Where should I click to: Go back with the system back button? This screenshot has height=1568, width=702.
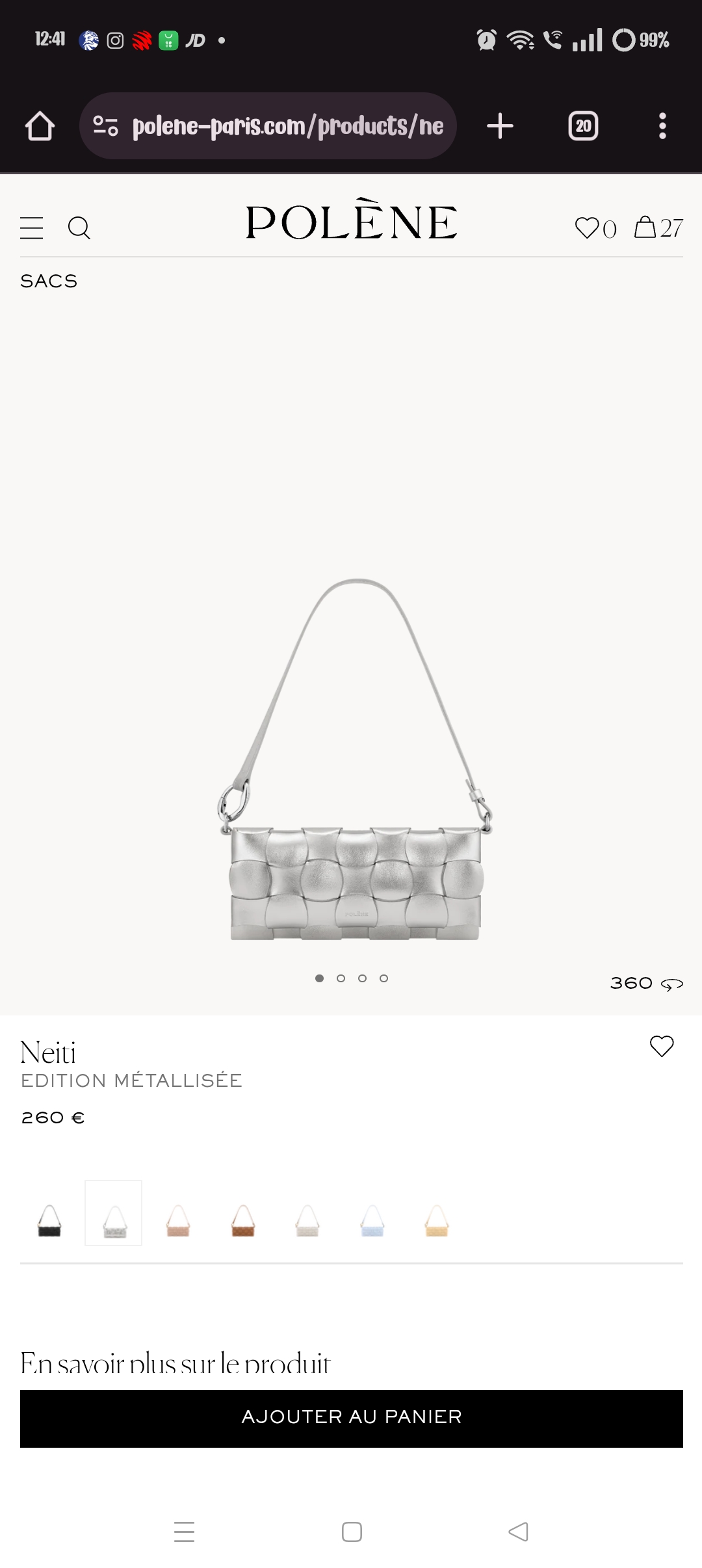pos(519,1532)
